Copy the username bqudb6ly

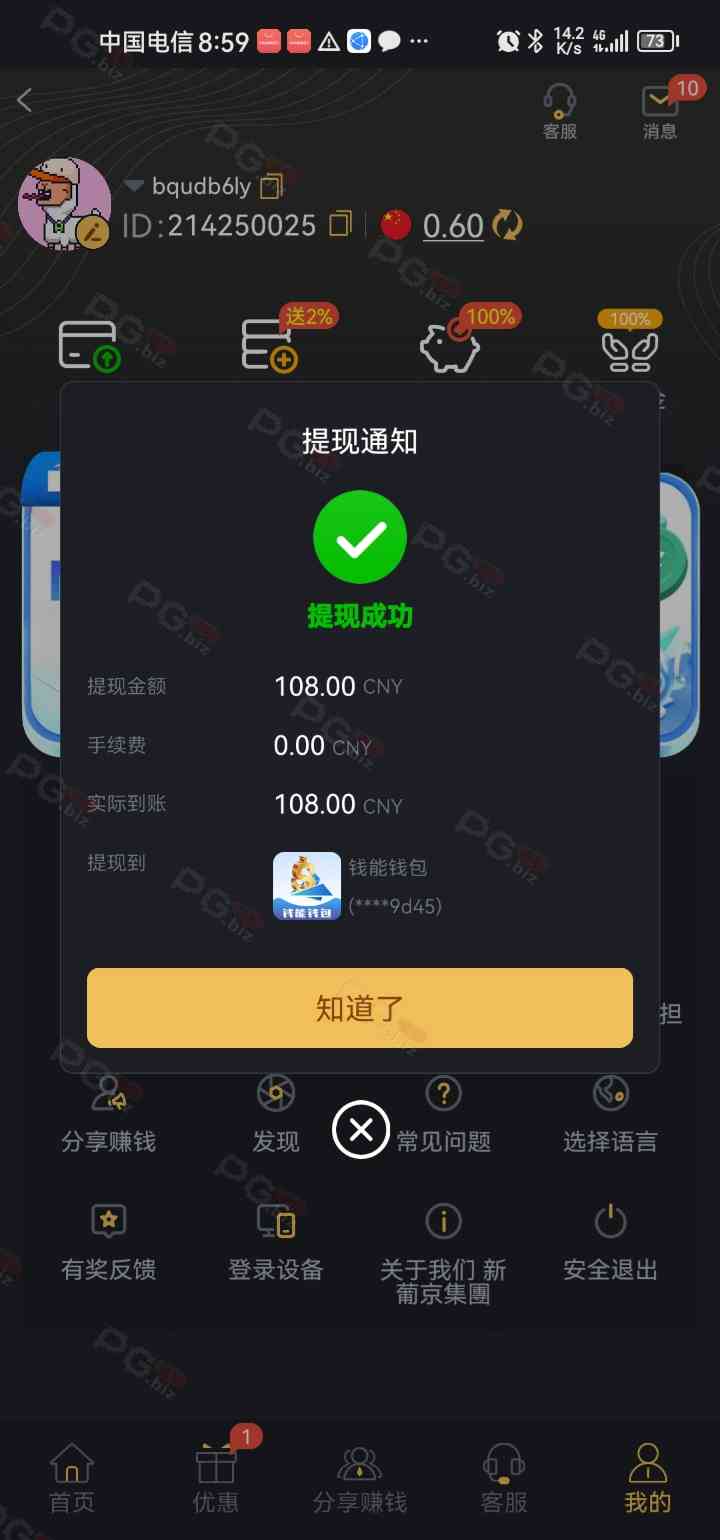click(x=271, y=186)
